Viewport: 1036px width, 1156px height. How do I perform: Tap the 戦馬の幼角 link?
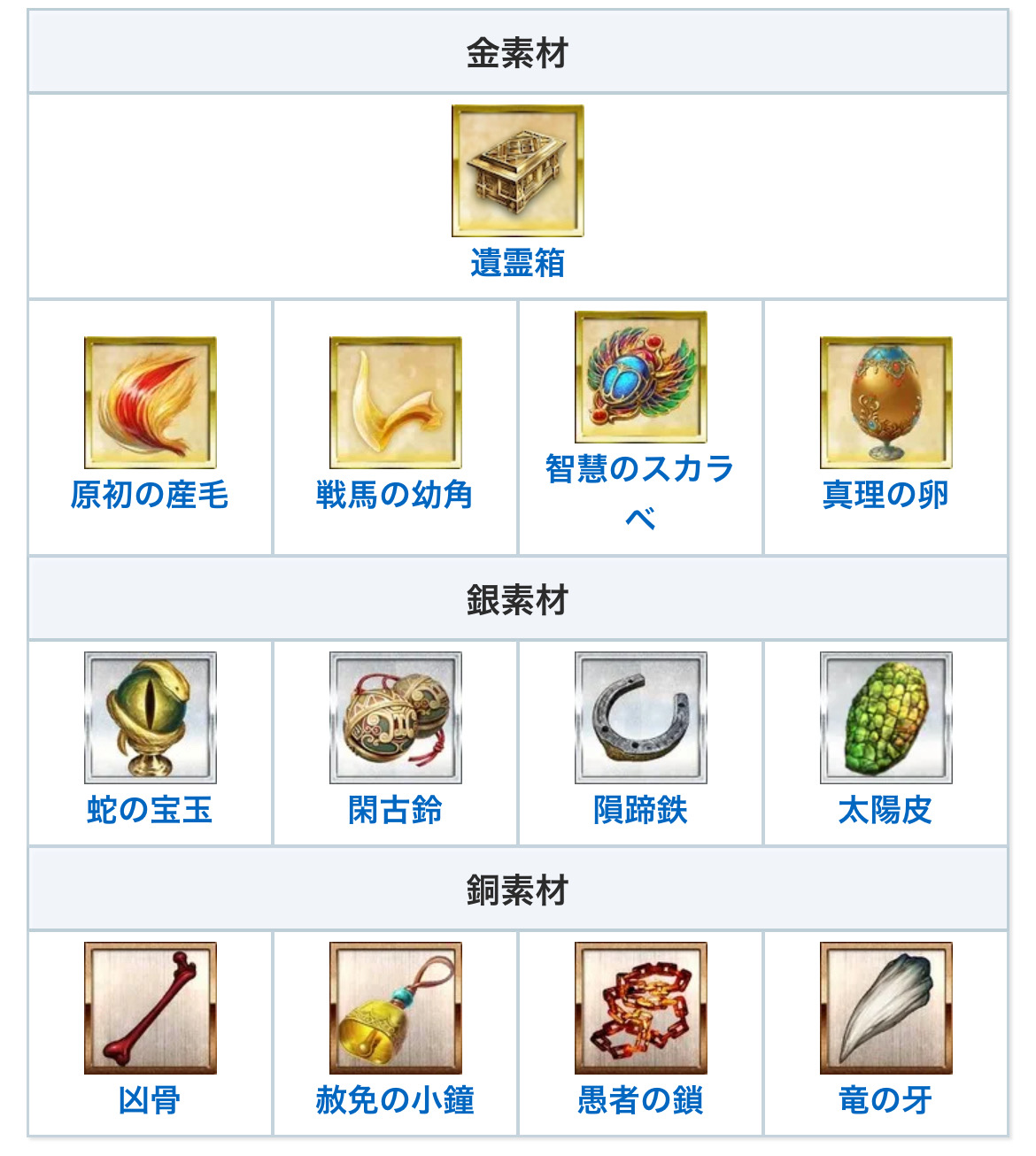click(395, 495)
